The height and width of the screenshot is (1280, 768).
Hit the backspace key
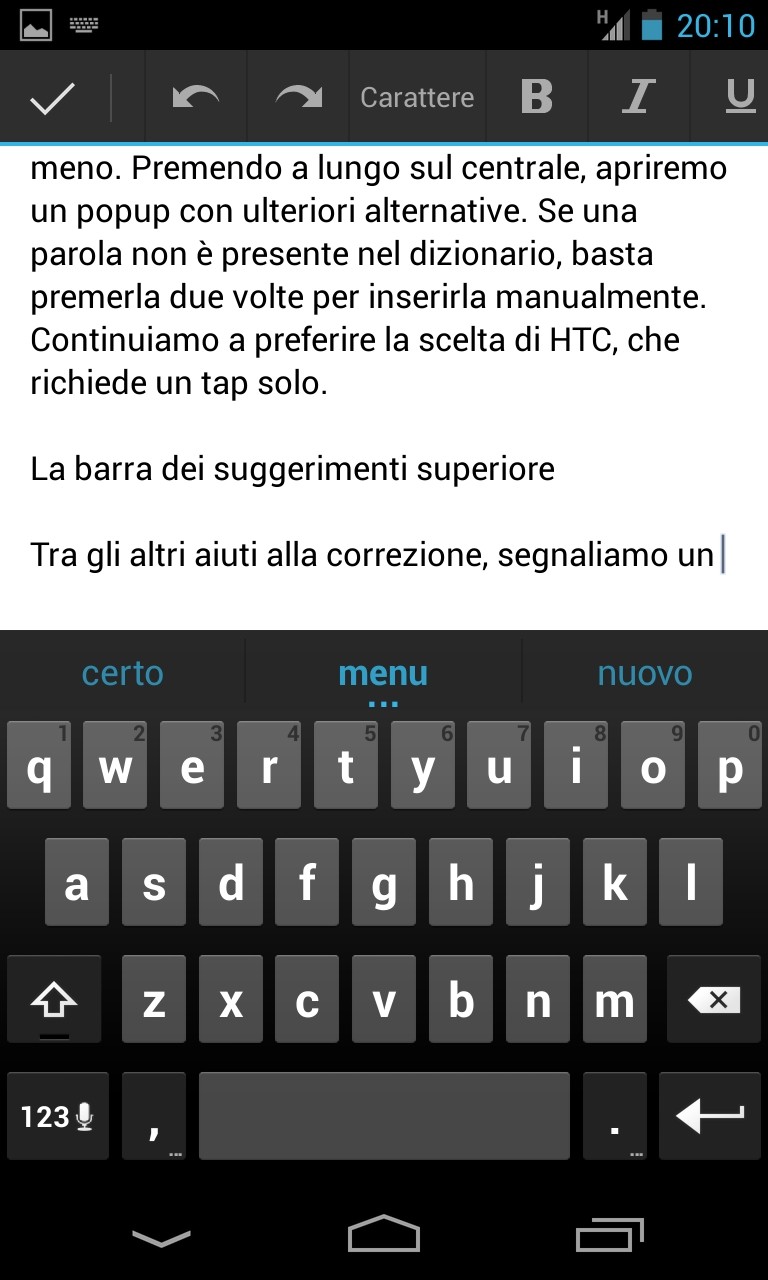pos(714,1000)
